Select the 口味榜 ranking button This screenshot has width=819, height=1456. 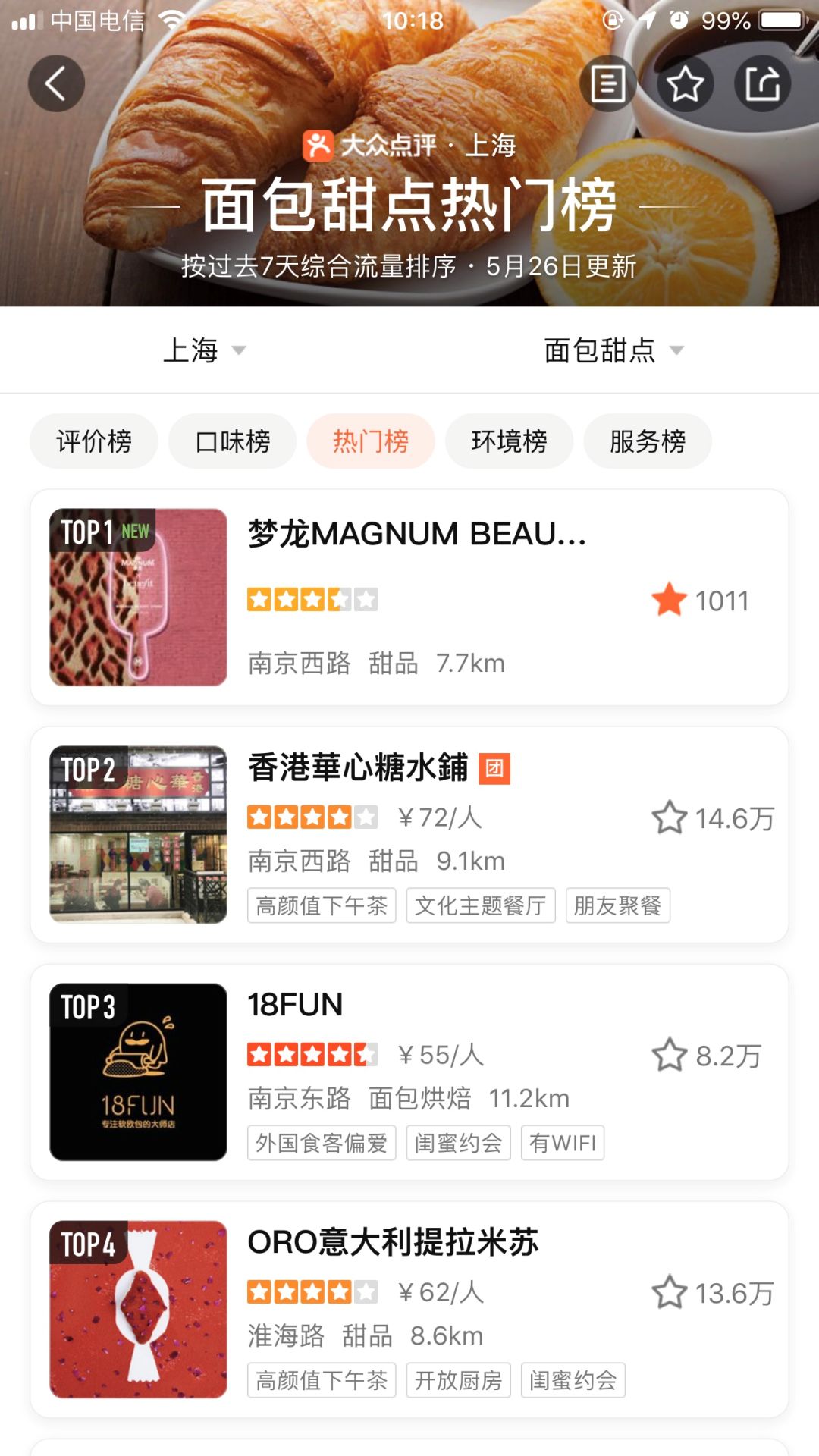pos(232,441)
